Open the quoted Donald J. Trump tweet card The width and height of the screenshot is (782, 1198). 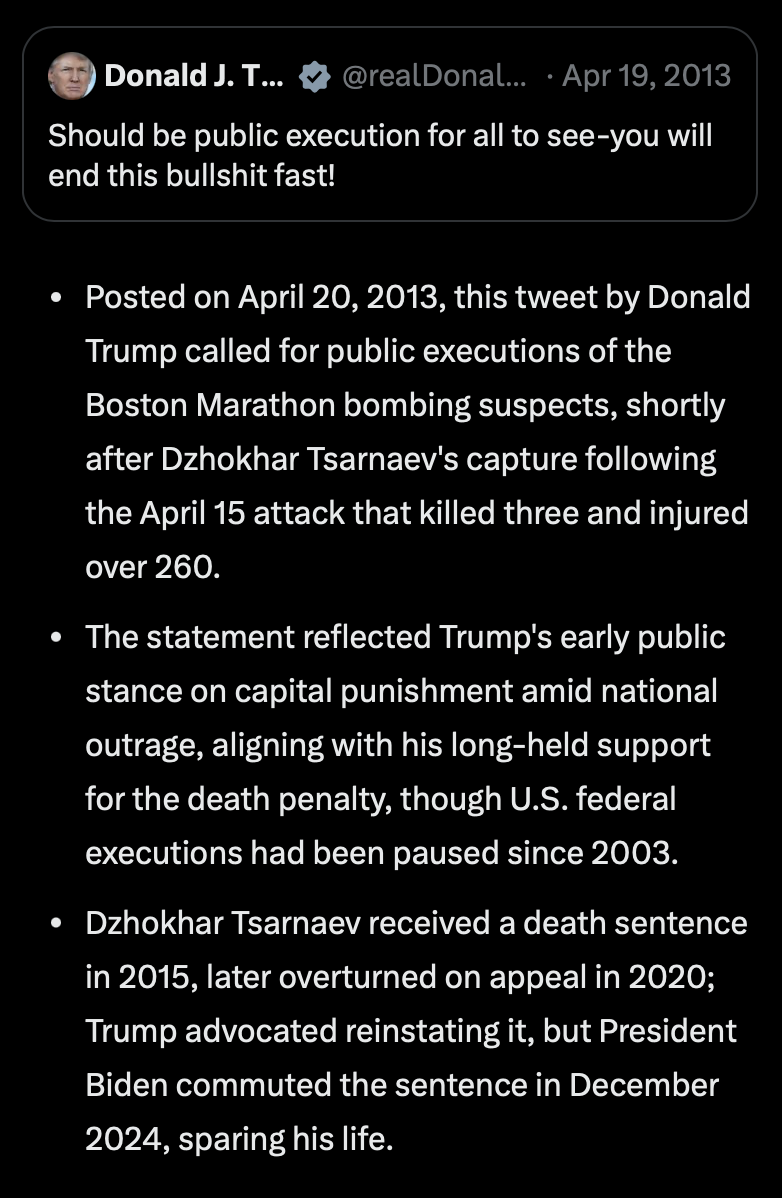pyautogui.click(x=390, y=155)
